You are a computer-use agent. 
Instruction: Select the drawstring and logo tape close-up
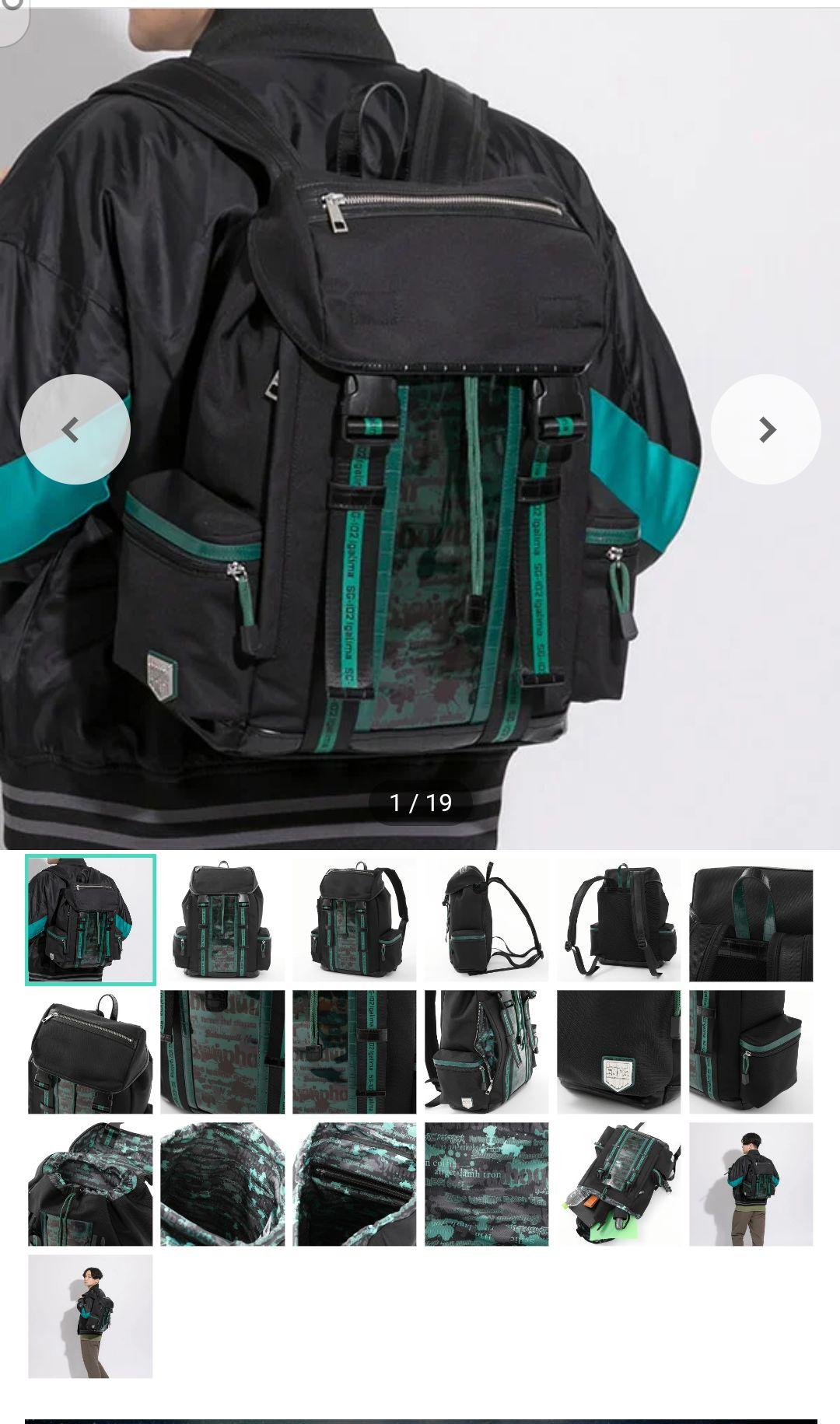355,1052
